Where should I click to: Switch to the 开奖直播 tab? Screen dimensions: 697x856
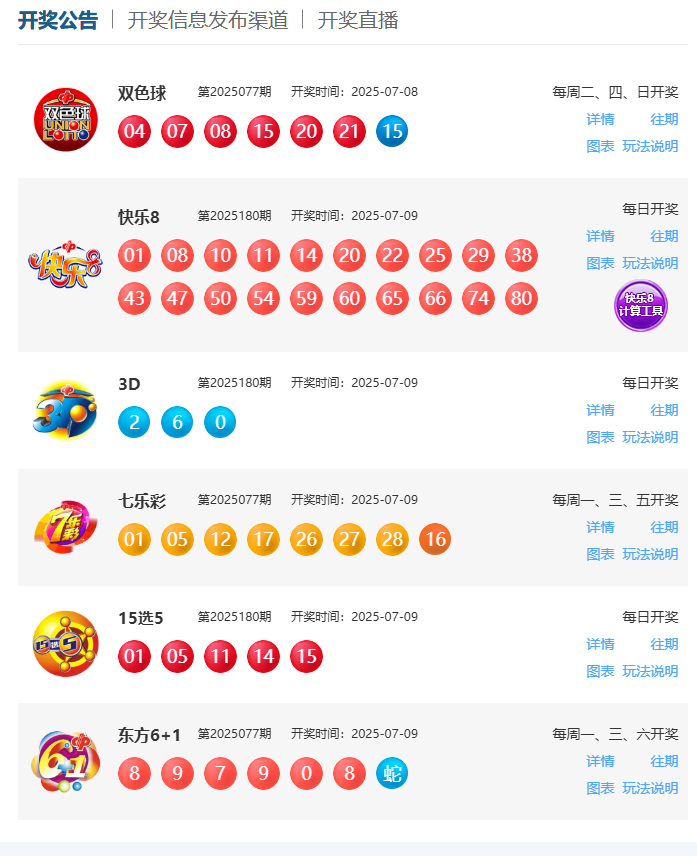tap(358, 20)
